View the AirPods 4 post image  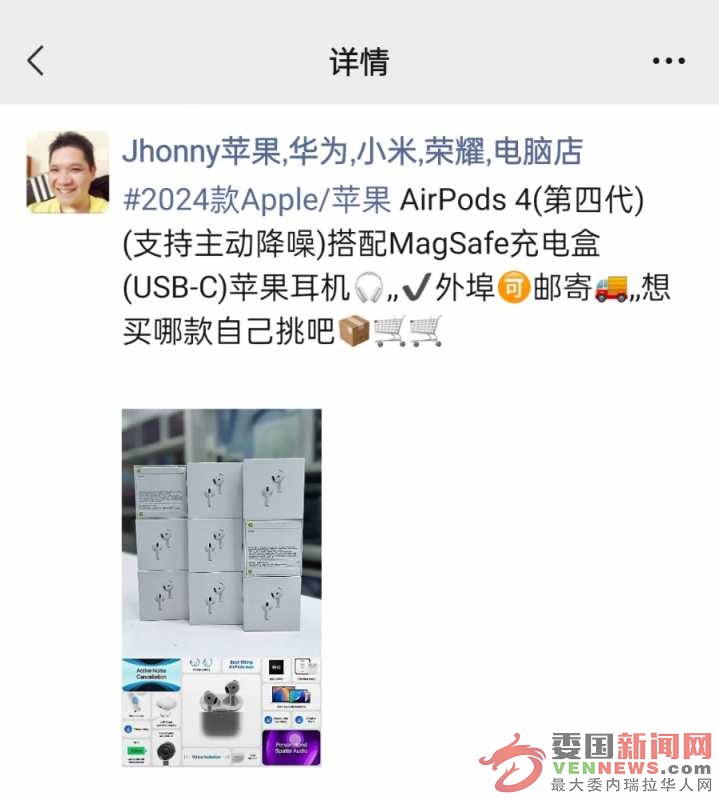tap(221, 587)
